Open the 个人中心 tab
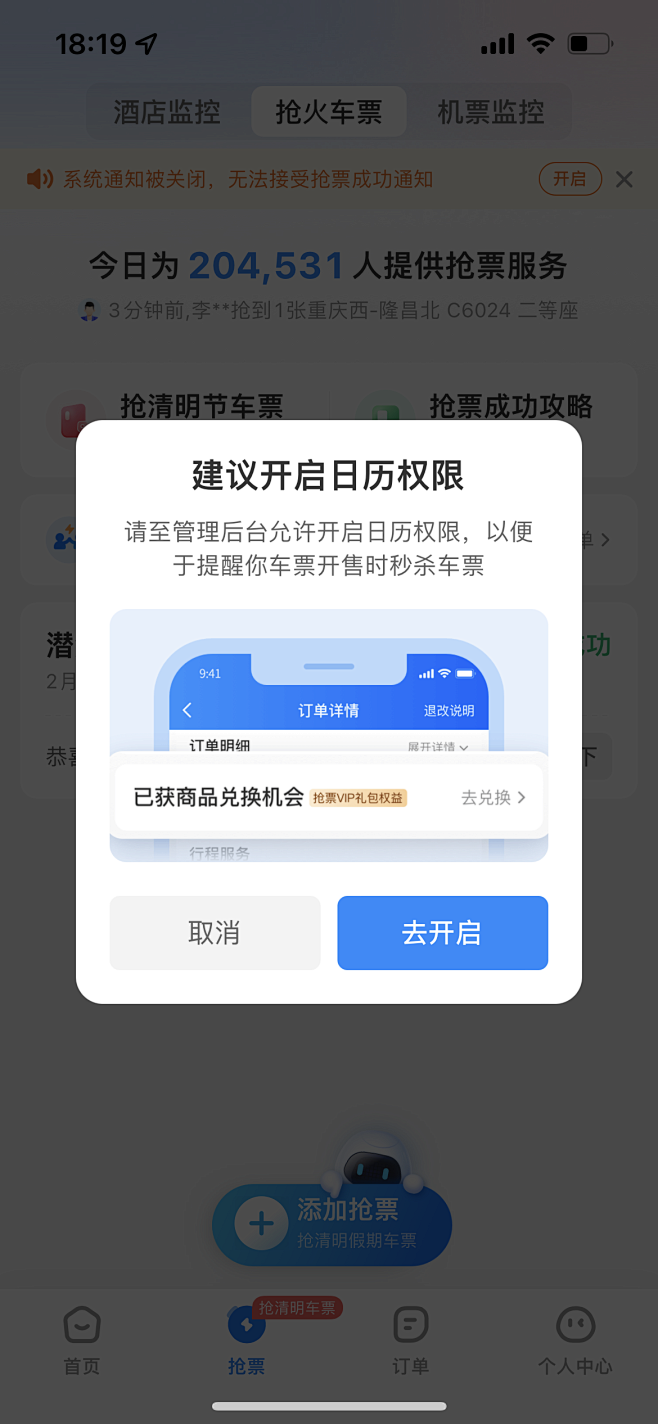658x1424 pixels. (575, 1340)
